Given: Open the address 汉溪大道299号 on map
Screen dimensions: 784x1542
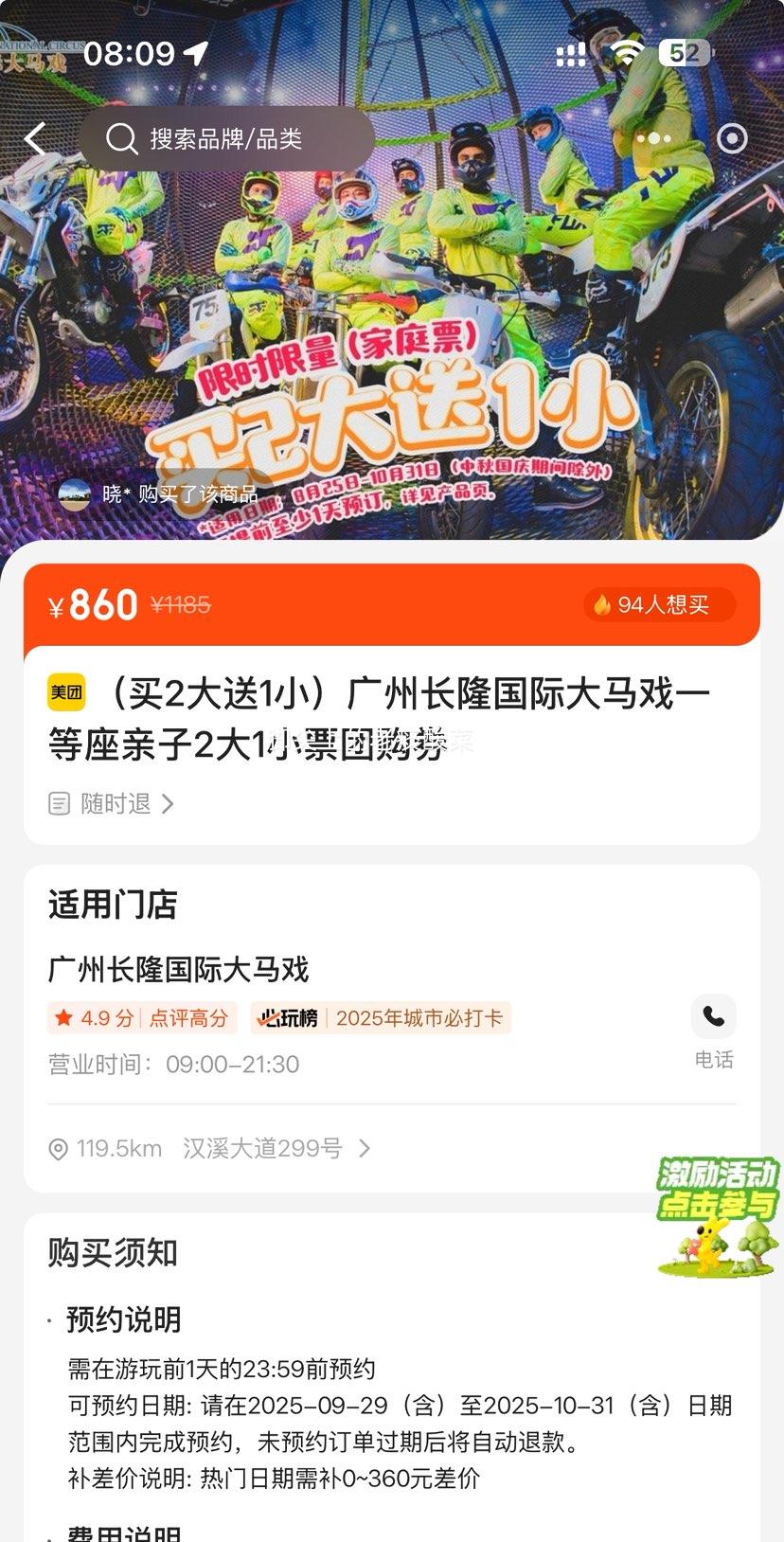Looking at the screenshot, I should coord(261,1148).
